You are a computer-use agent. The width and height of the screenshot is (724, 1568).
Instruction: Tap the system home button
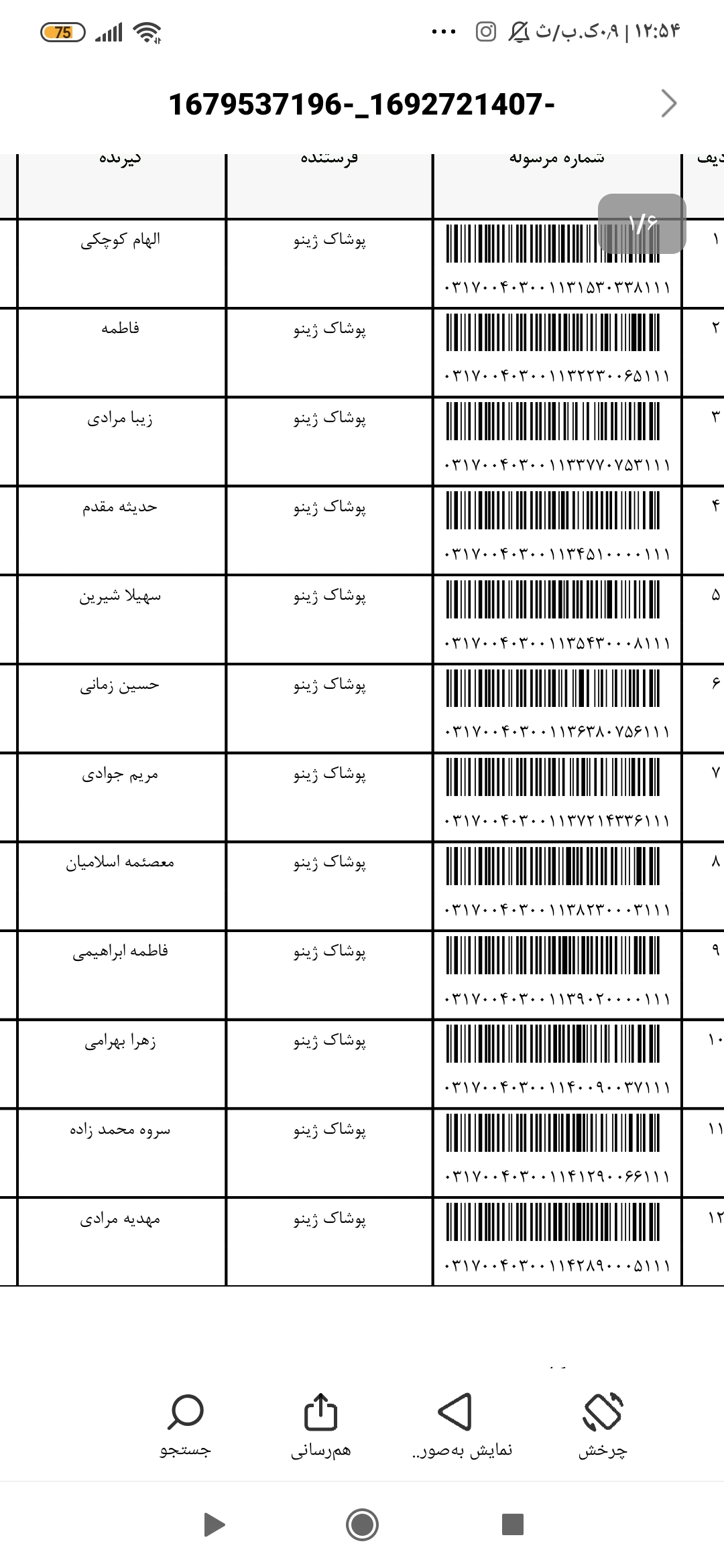(x=362, y=1524)
